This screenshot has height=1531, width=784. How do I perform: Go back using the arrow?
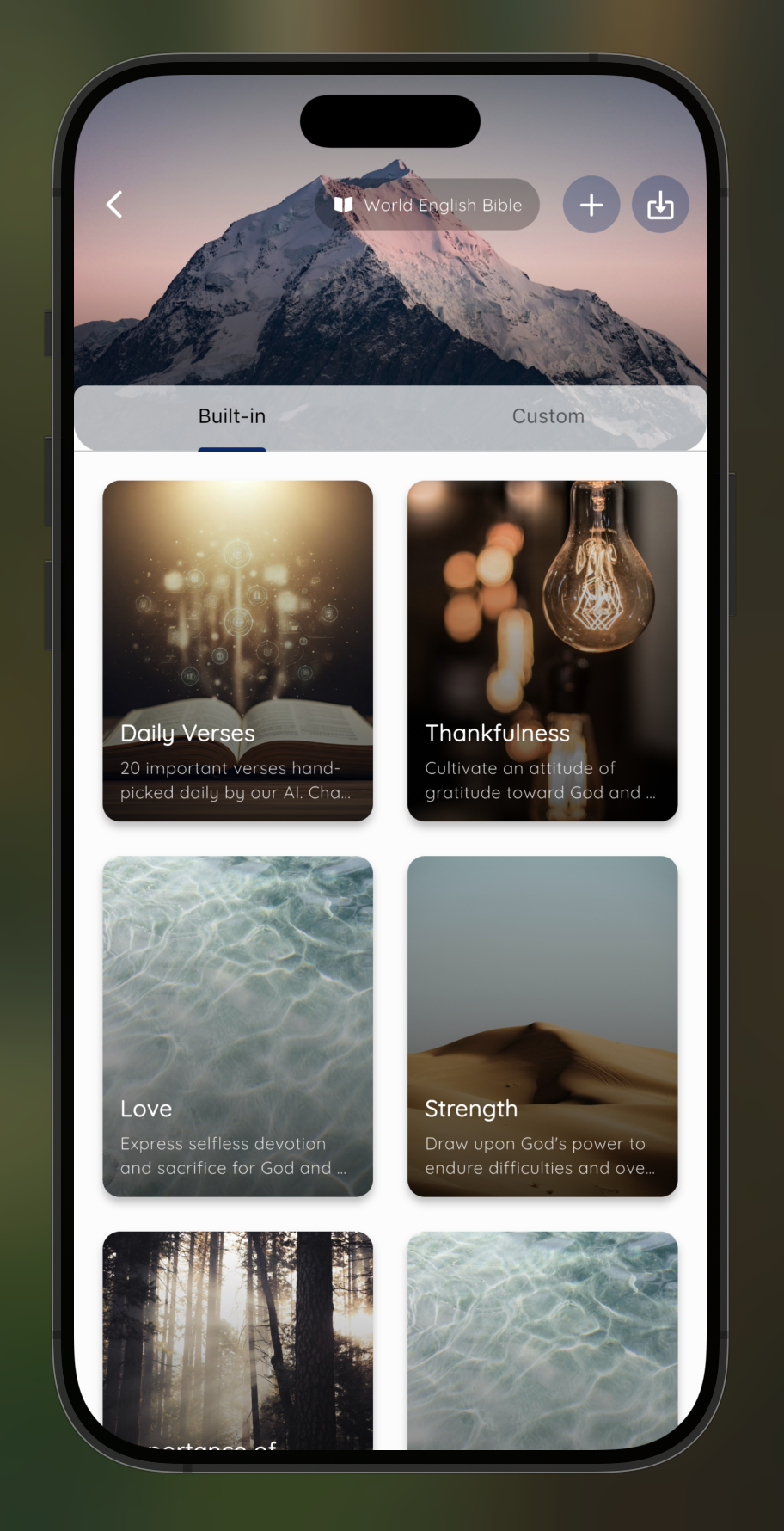(114, 205)
